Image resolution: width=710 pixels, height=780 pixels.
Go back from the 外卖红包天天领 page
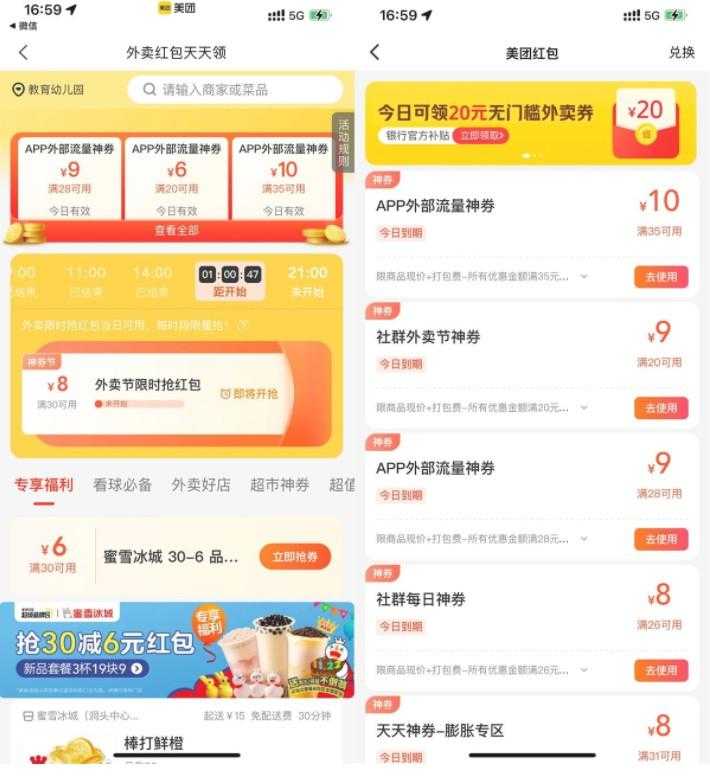[x=24, y=53]
